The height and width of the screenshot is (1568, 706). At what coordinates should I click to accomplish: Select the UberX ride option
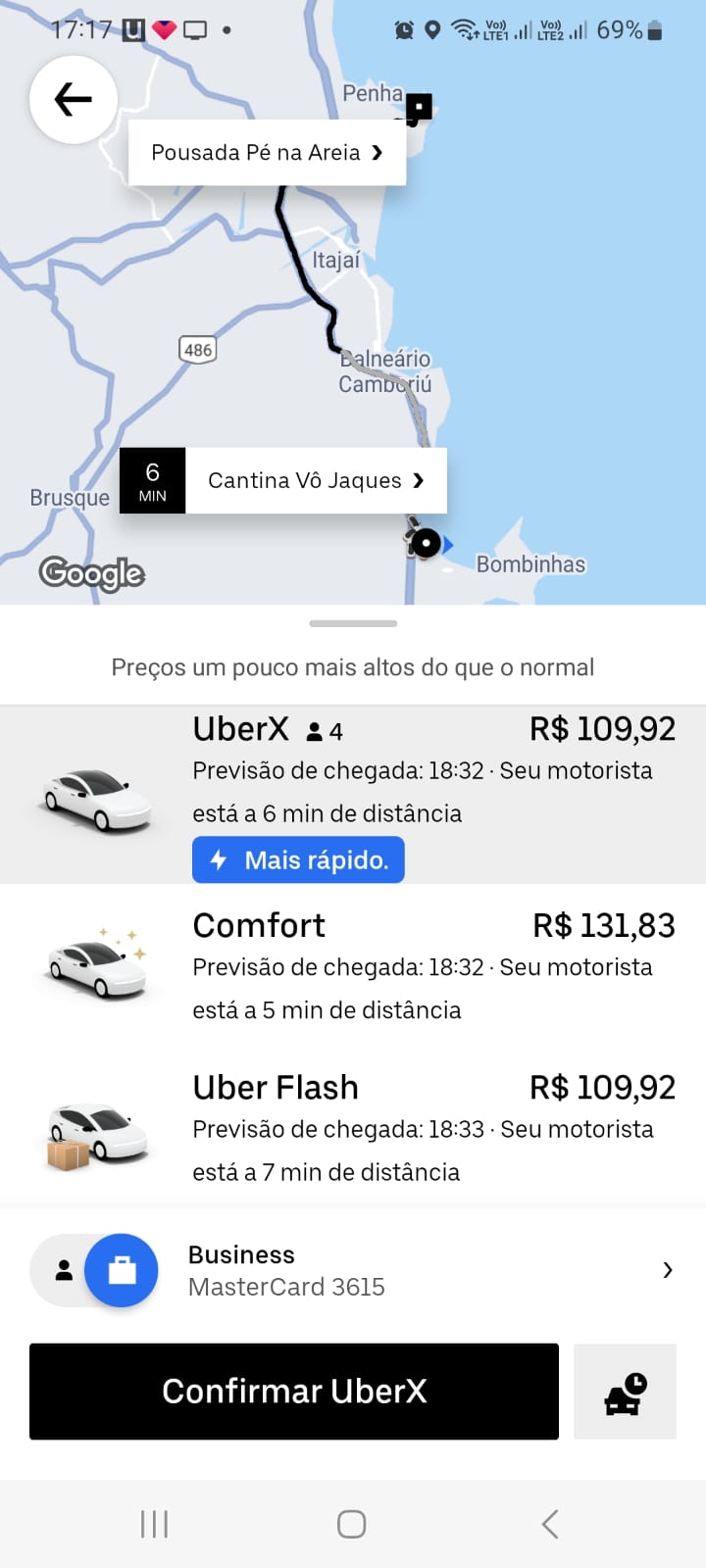click(x=353, y=794)
